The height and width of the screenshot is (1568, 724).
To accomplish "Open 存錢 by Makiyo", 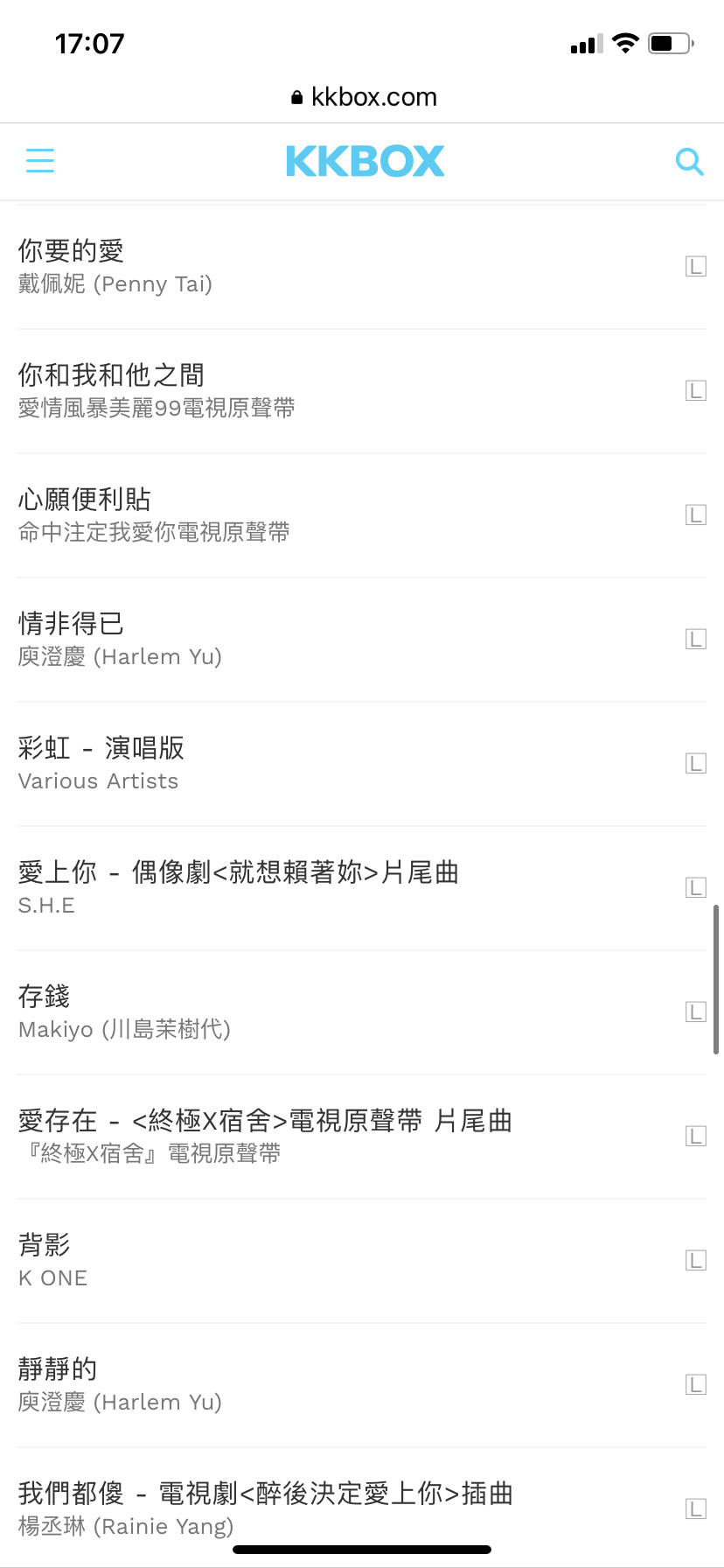I will pos(362,1012).
